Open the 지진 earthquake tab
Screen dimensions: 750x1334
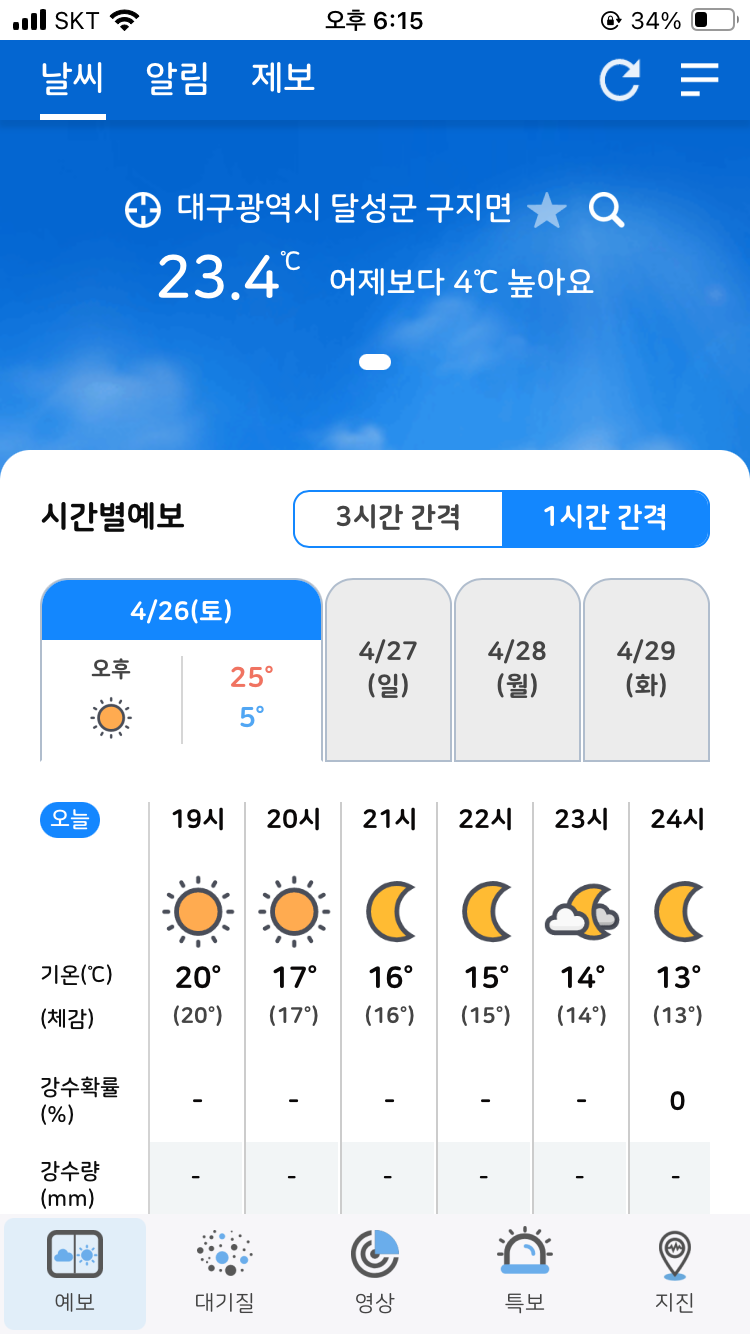(x=675, y=1272)
